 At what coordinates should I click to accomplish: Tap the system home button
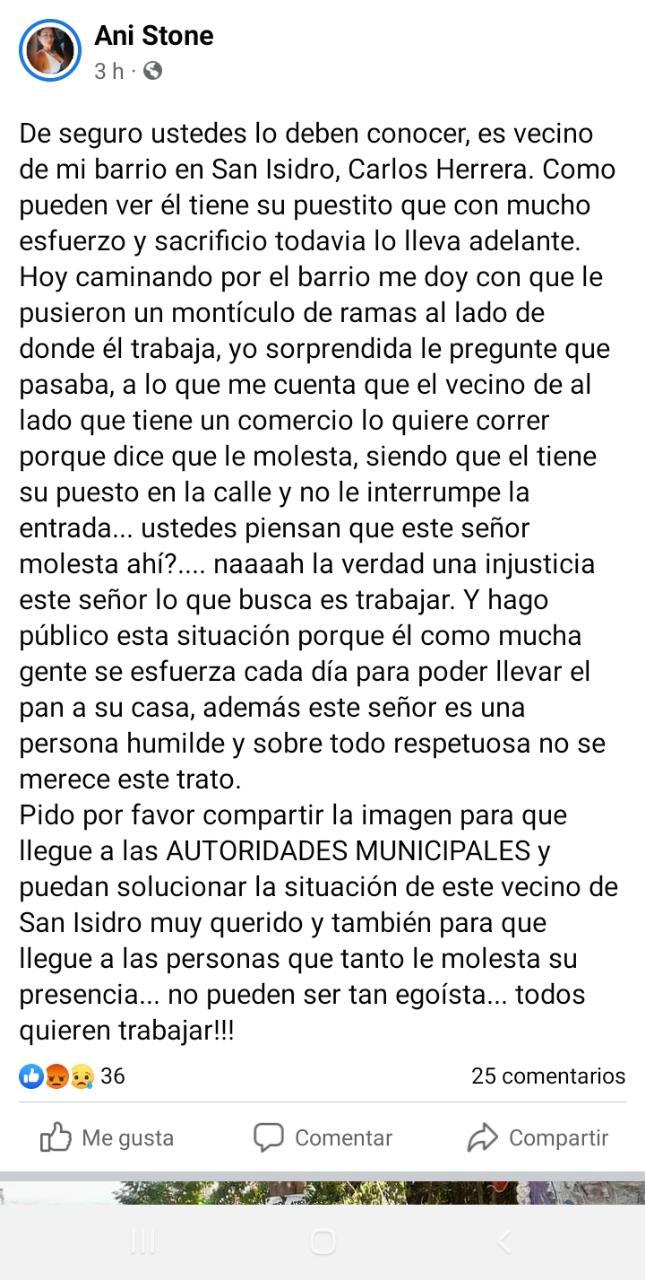[x=322, y=1242]
